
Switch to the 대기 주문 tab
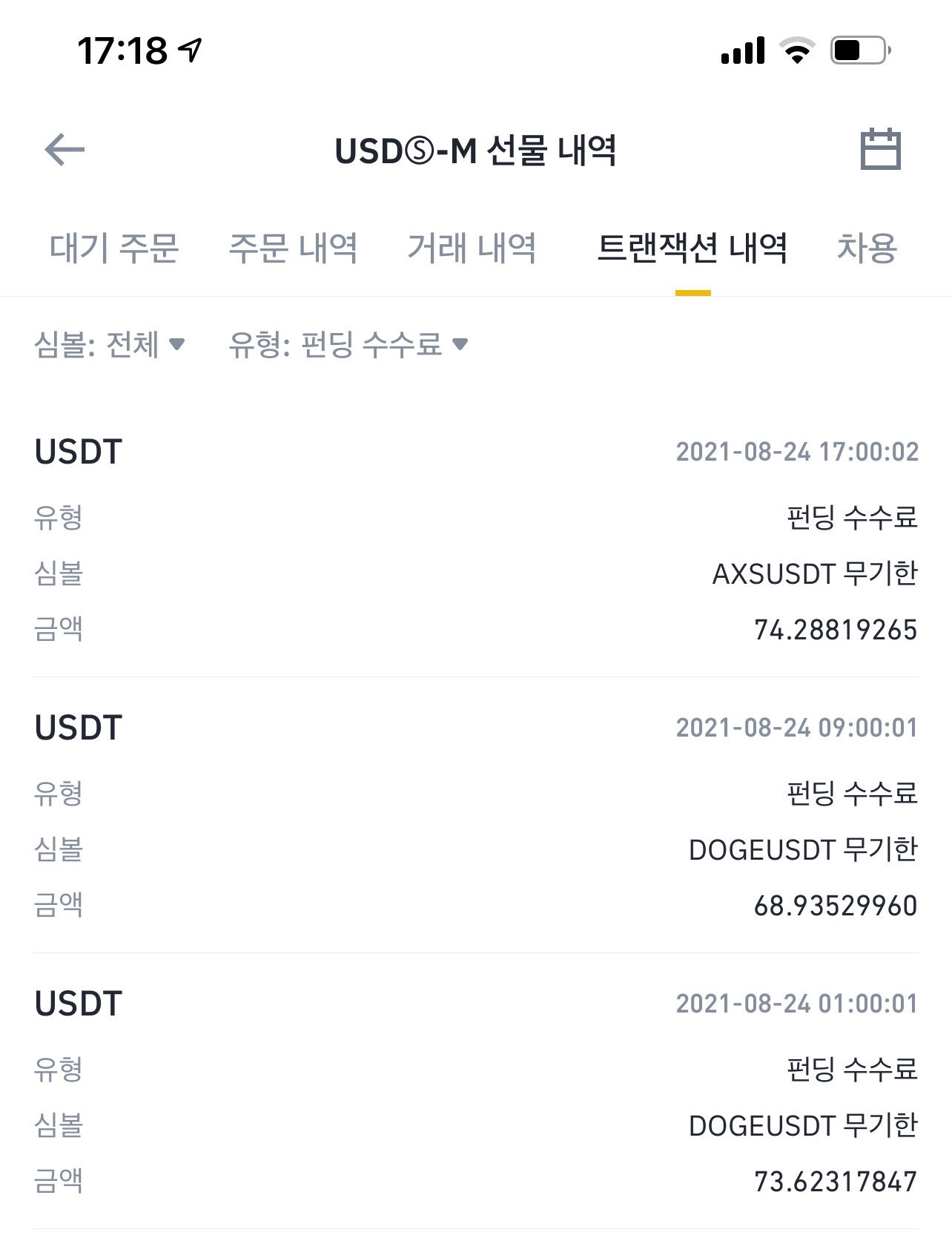[x=114, y=248]
